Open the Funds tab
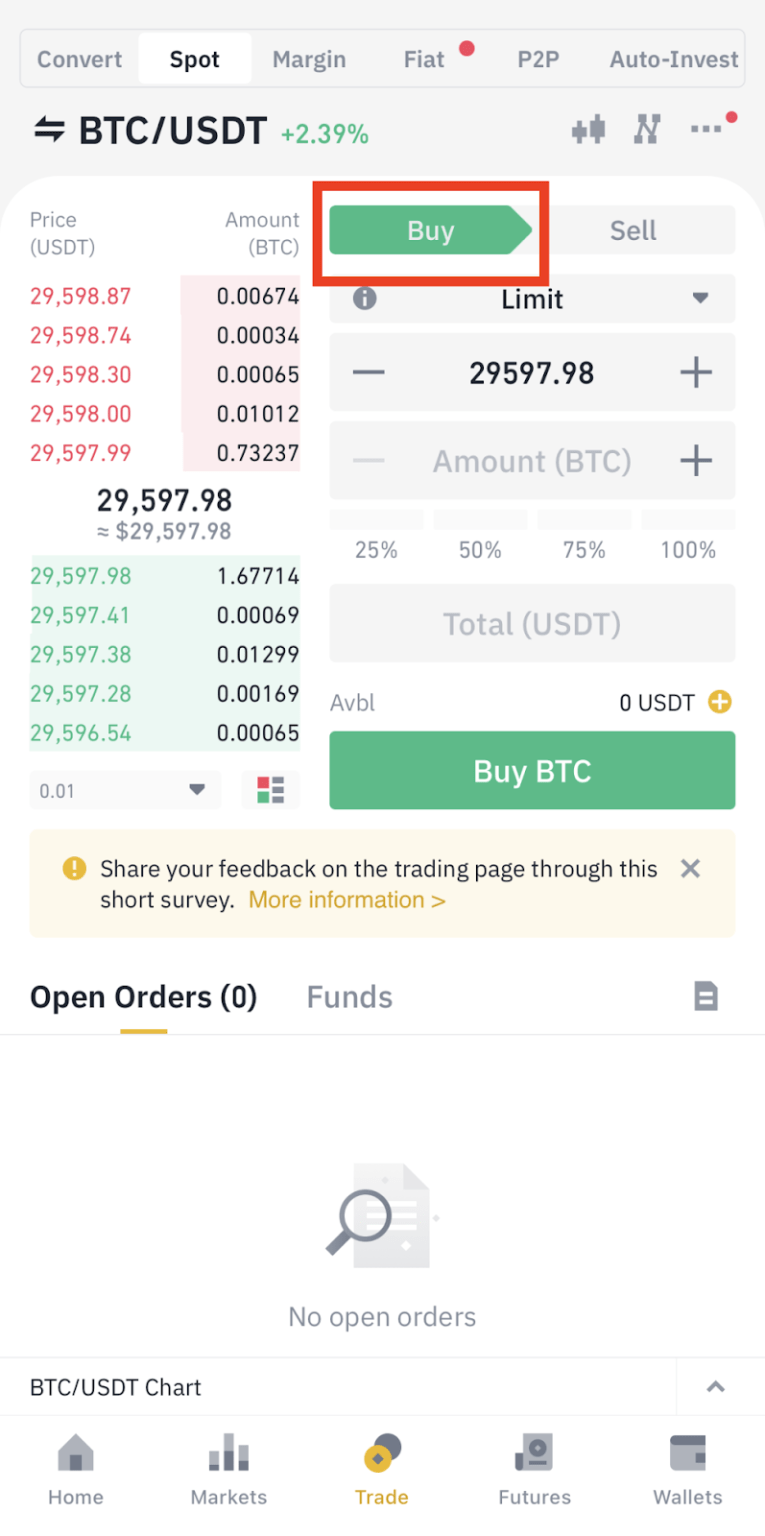The width and height of the screenshot is (765, 1536). coord(348,996)
